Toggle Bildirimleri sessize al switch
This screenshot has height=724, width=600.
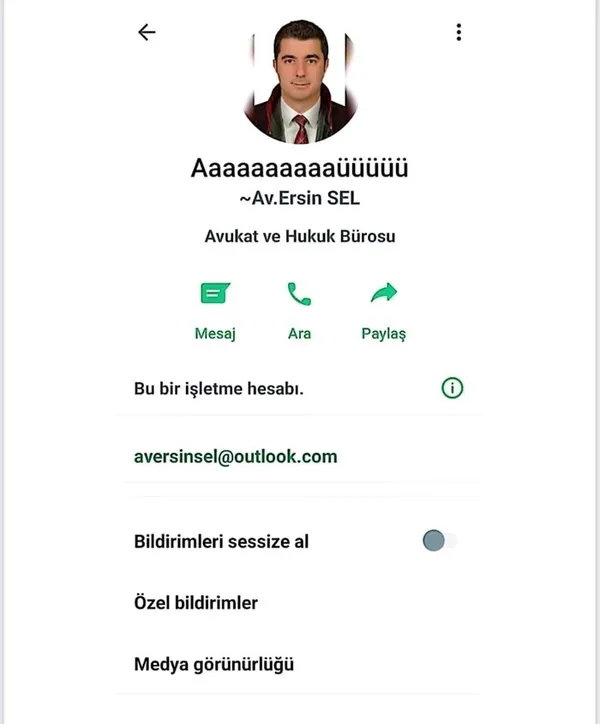click(x=438, y=541)
